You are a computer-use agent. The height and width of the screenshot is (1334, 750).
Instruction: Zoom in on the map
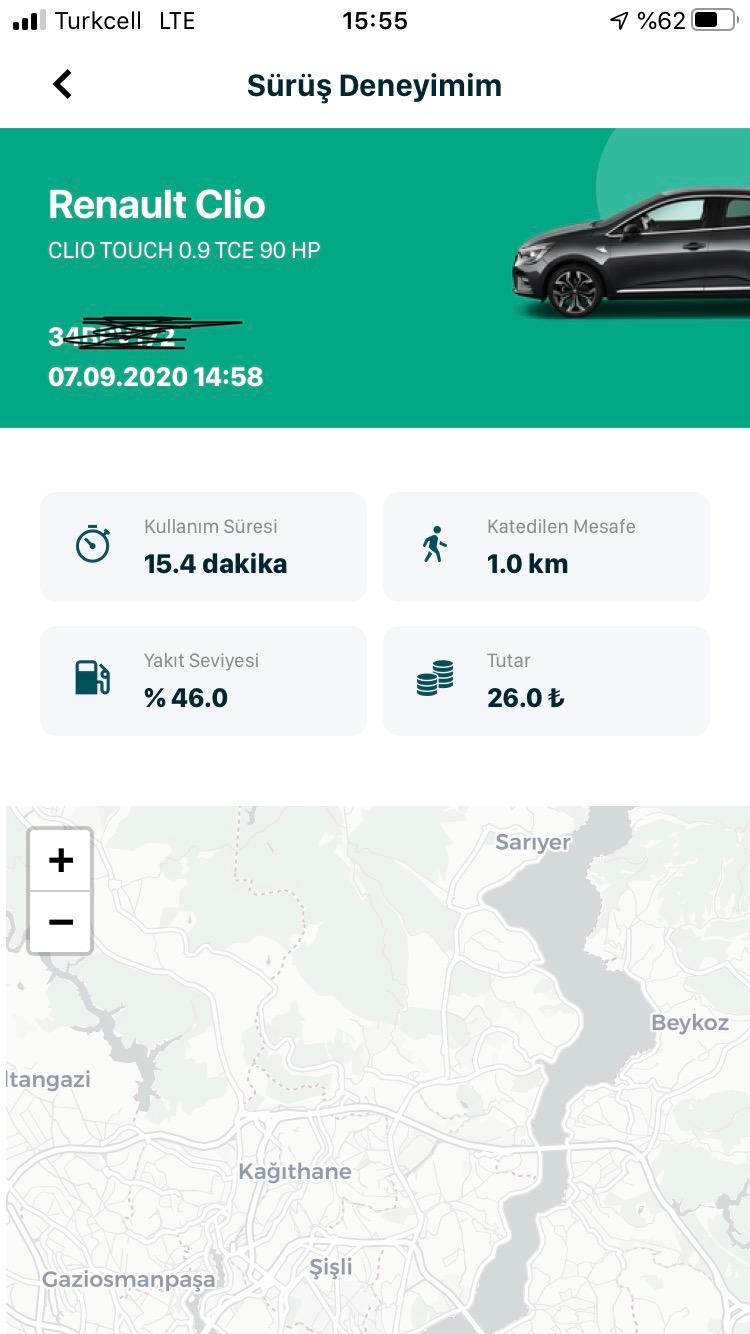[x=61, y=860]
